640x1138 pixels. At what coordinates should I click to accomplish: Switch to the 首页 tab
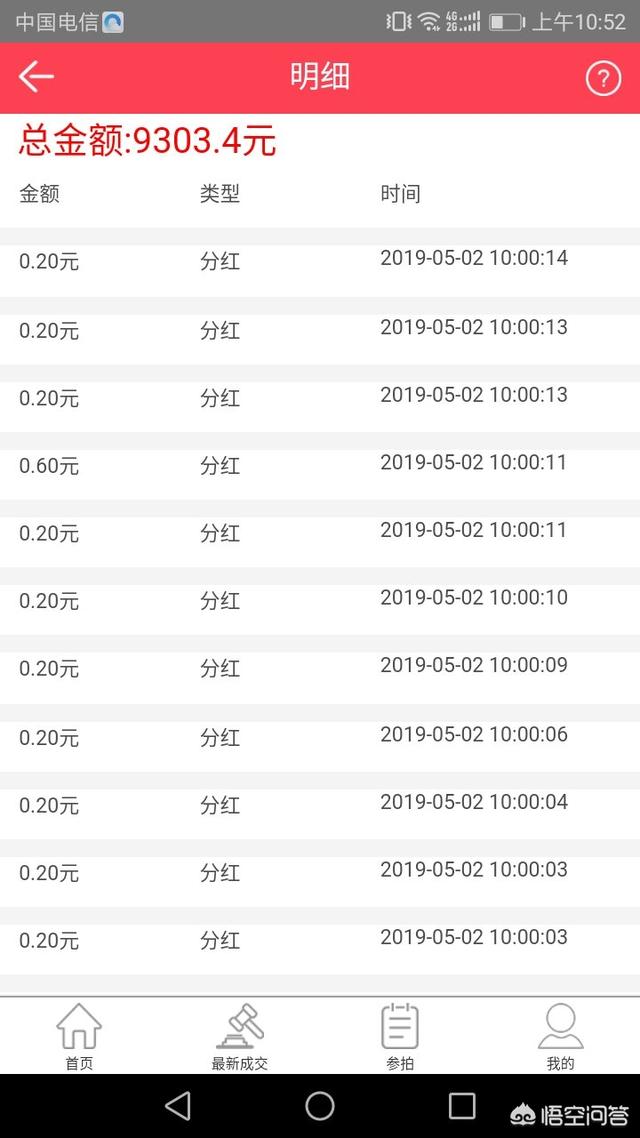point(79,1036)
